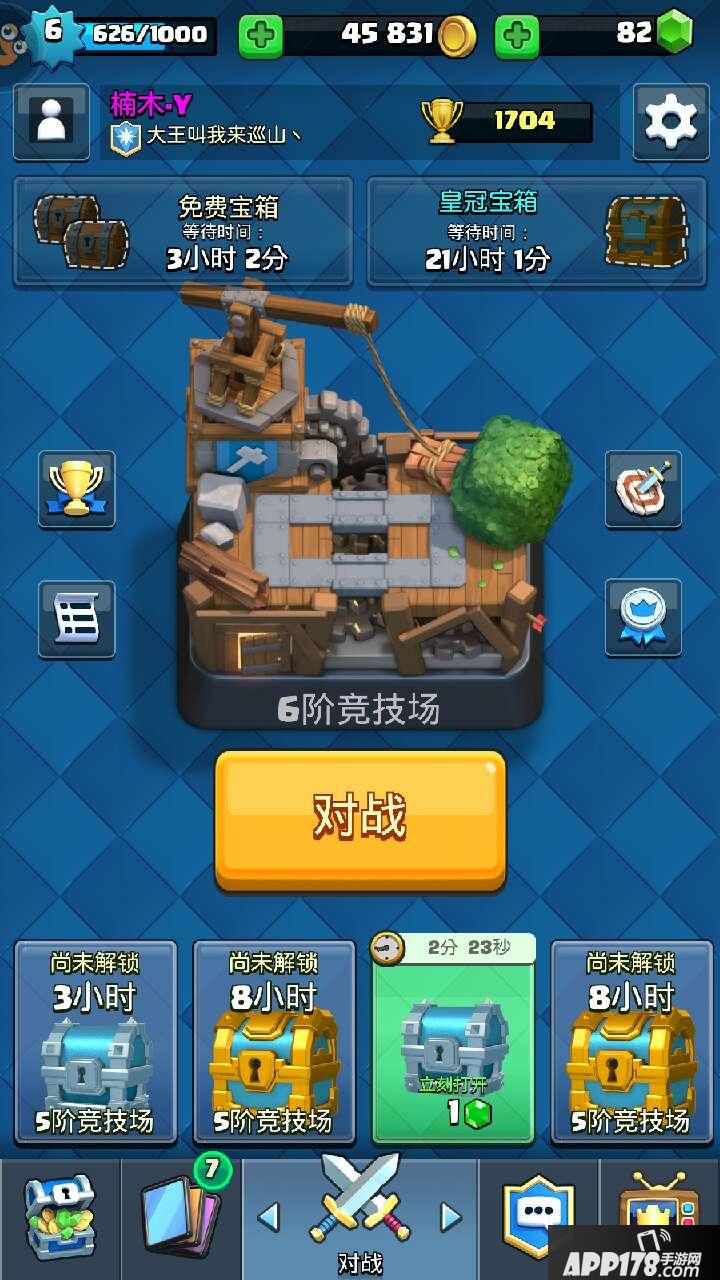Start a match with the 对战 button
This screenshot has width=720, height=1280.
click(360, 820)
